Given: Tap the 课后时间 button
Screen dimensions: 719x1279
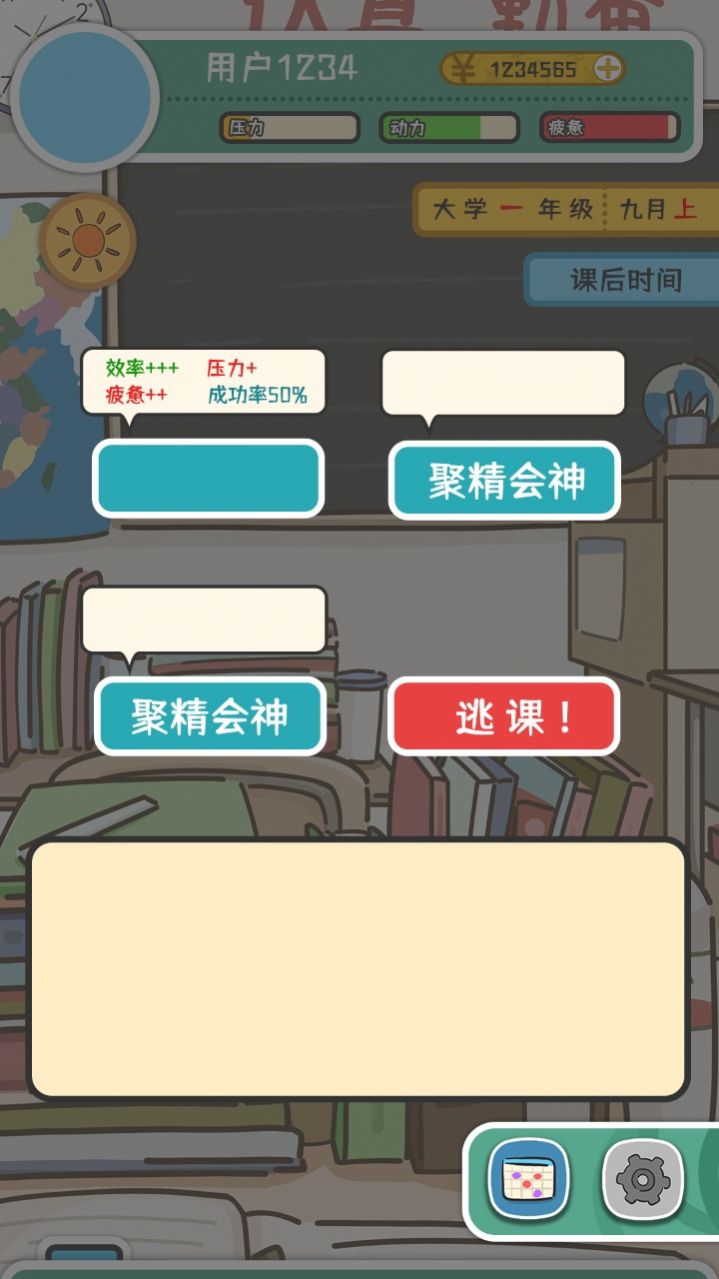Looking at the screenshot, I should [624, 280].
